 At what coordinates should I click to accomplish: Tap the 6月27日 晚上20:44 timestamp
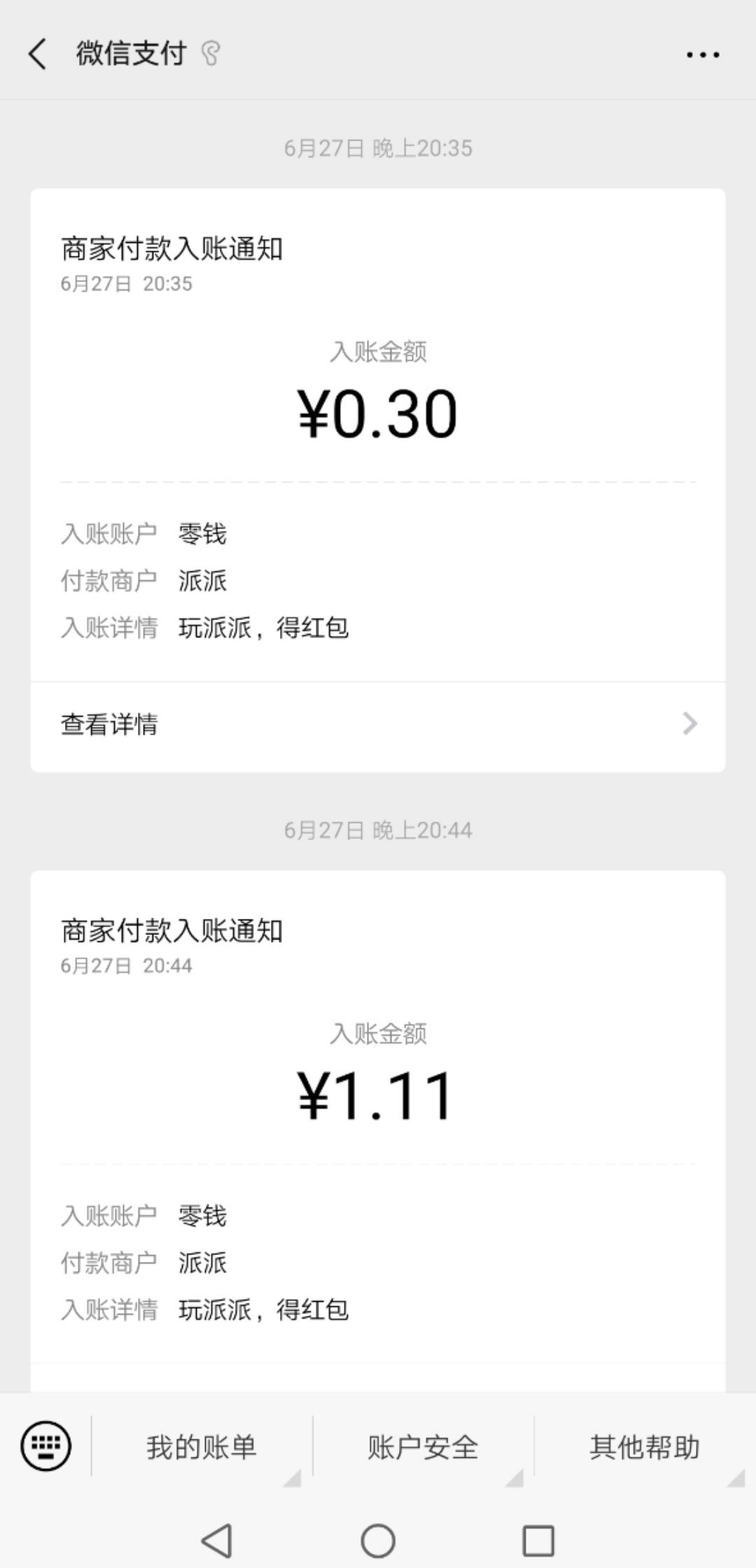tap(378, 830)
